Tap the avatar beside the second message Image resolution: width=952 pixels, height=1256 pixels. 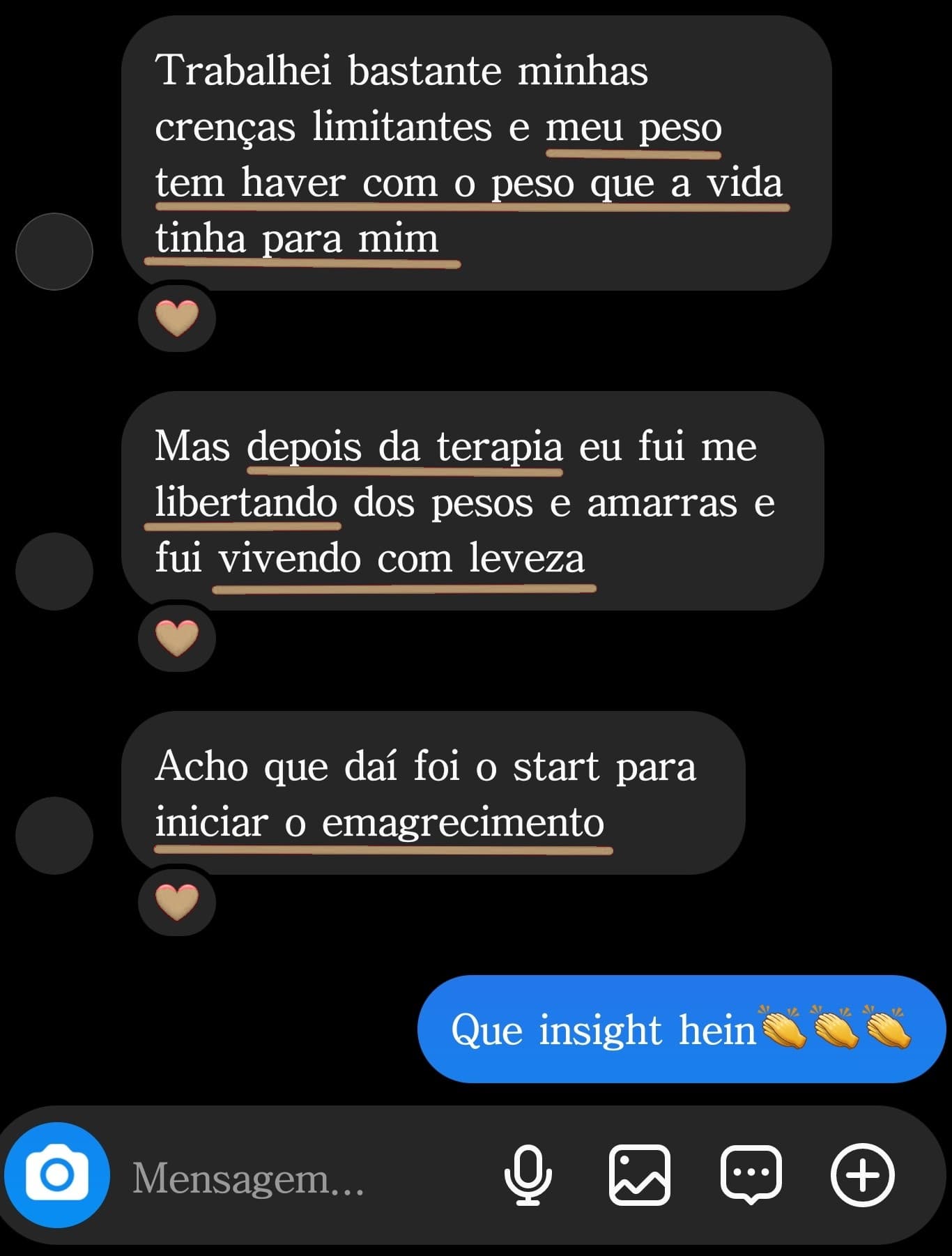[54, 570]
